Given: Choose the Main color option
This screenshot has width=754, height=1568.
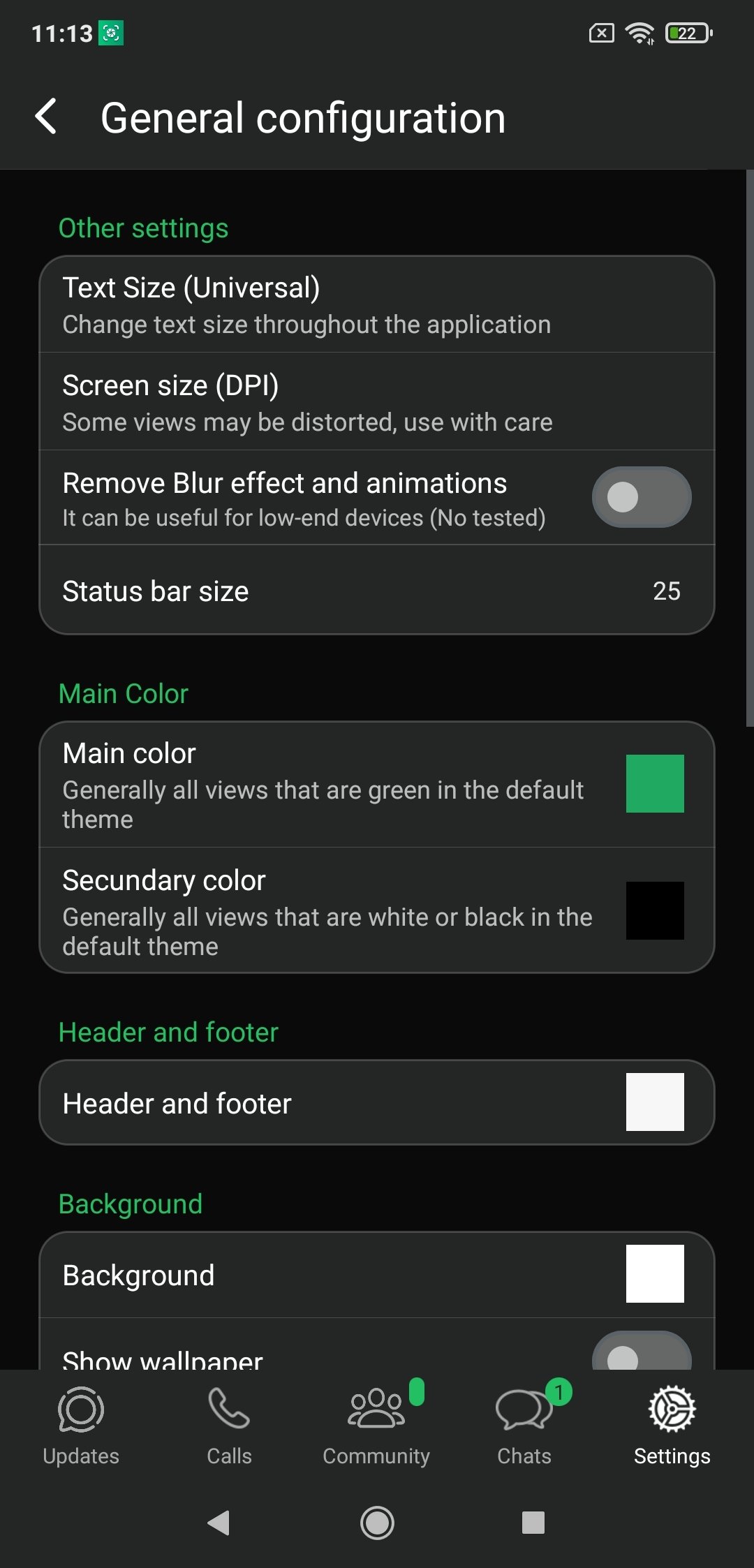Looking at the screenshot, I should point(377,785).
